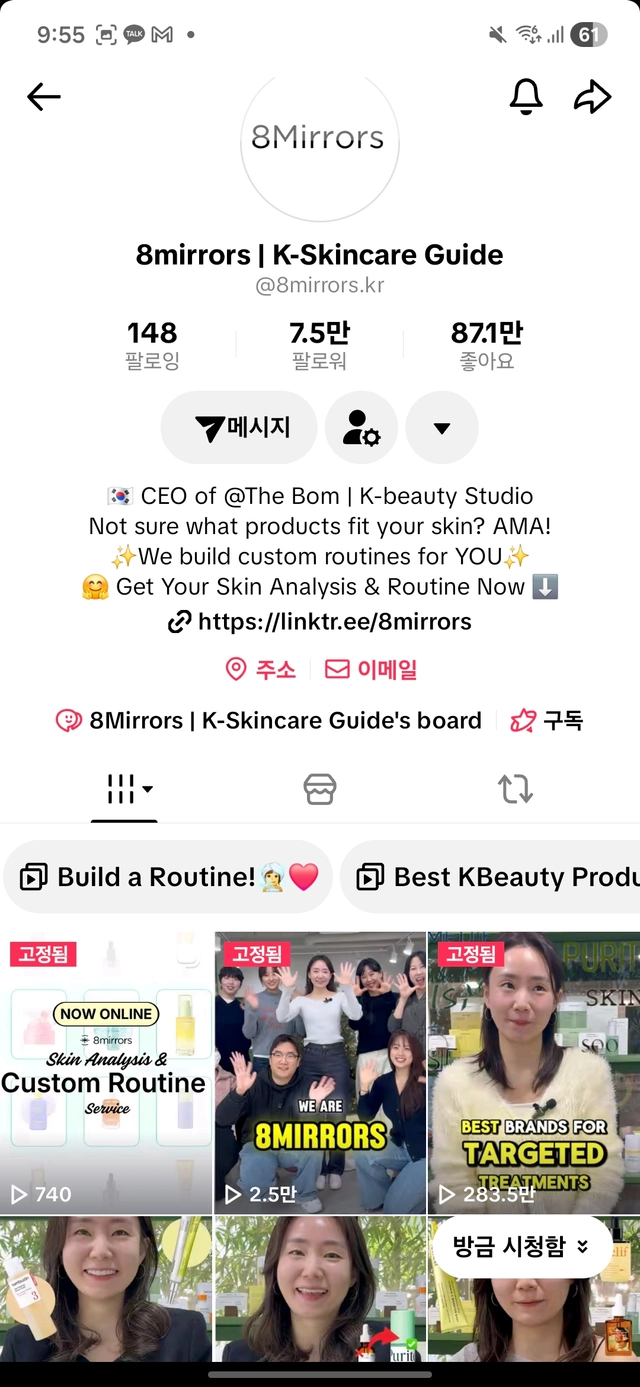Image resolution: width=640 pixels, height=1387 pixels.
Task: Switch to the reposts tab
Action: pyautogui.click(x=515, y=789)
